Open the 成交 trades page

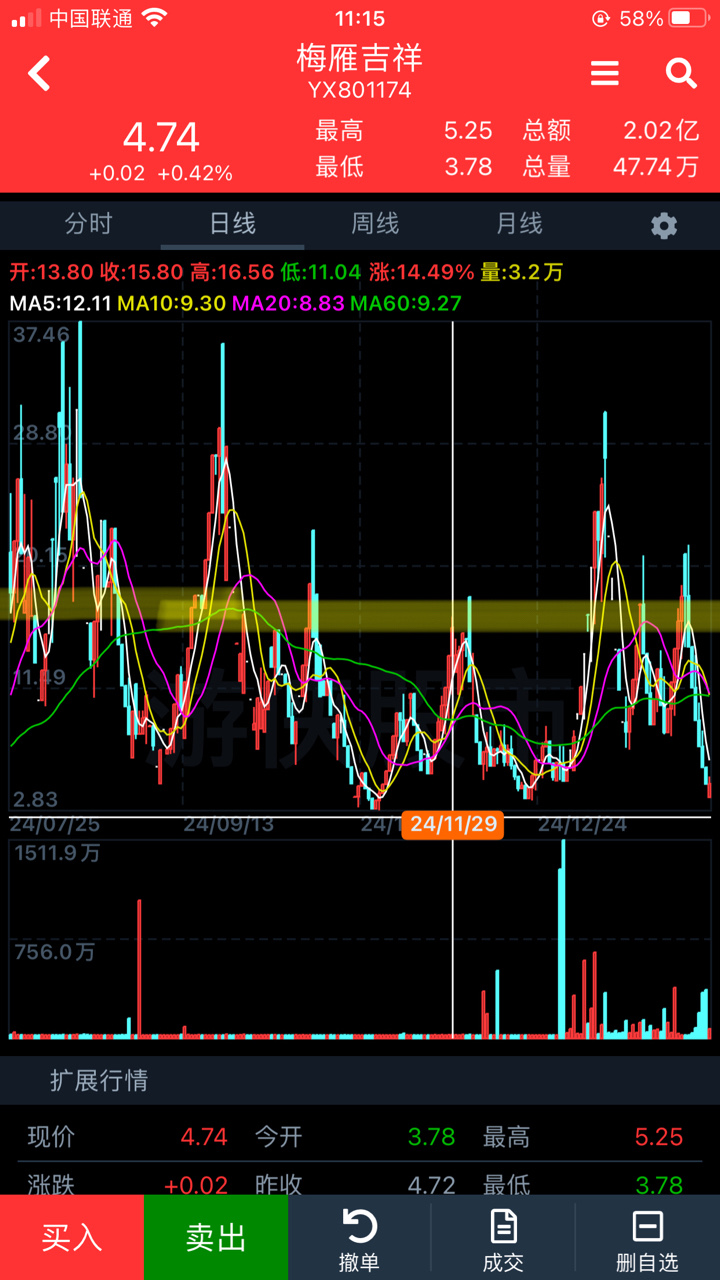pos(503,1240)
